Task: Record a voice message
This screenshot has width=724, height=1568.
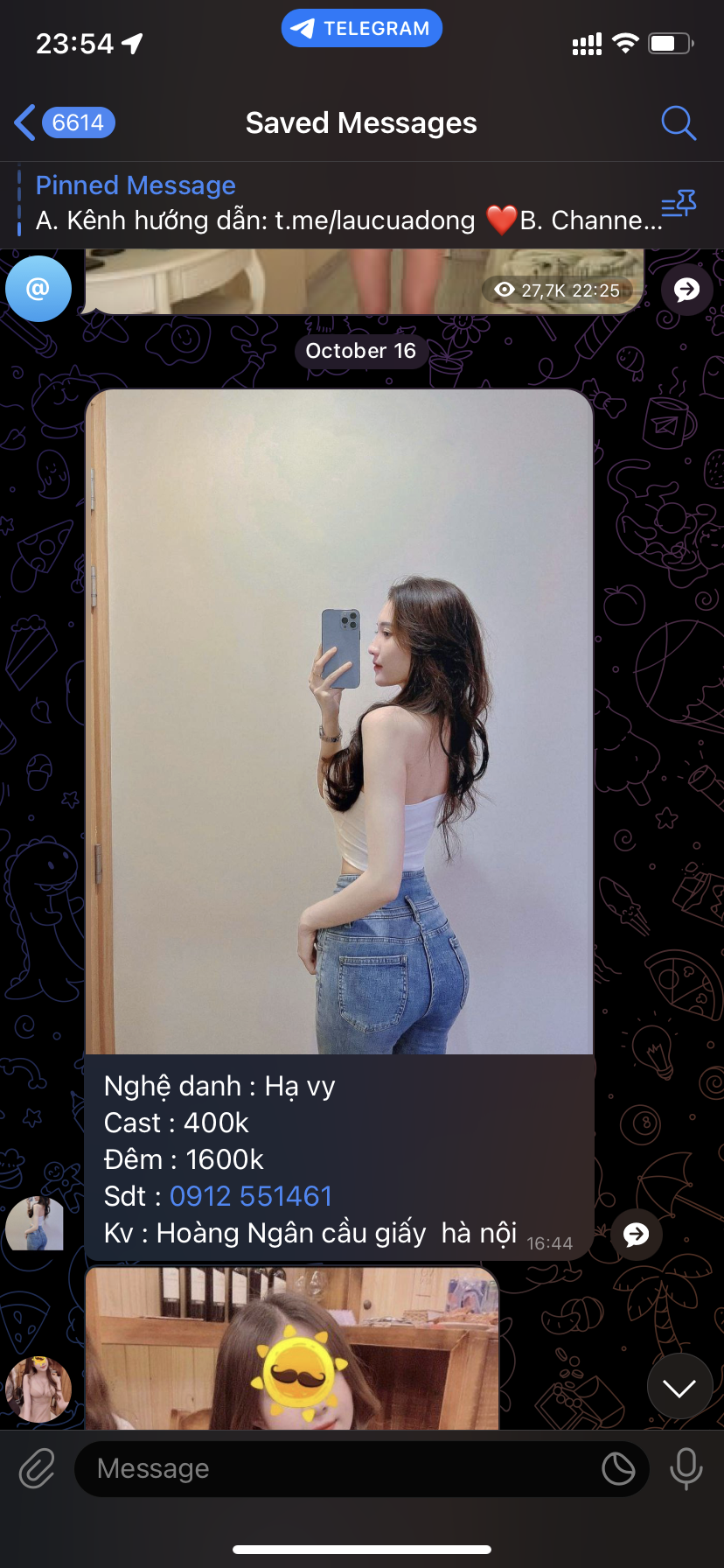Action: pyautogui.click(x=686, y=1468)
